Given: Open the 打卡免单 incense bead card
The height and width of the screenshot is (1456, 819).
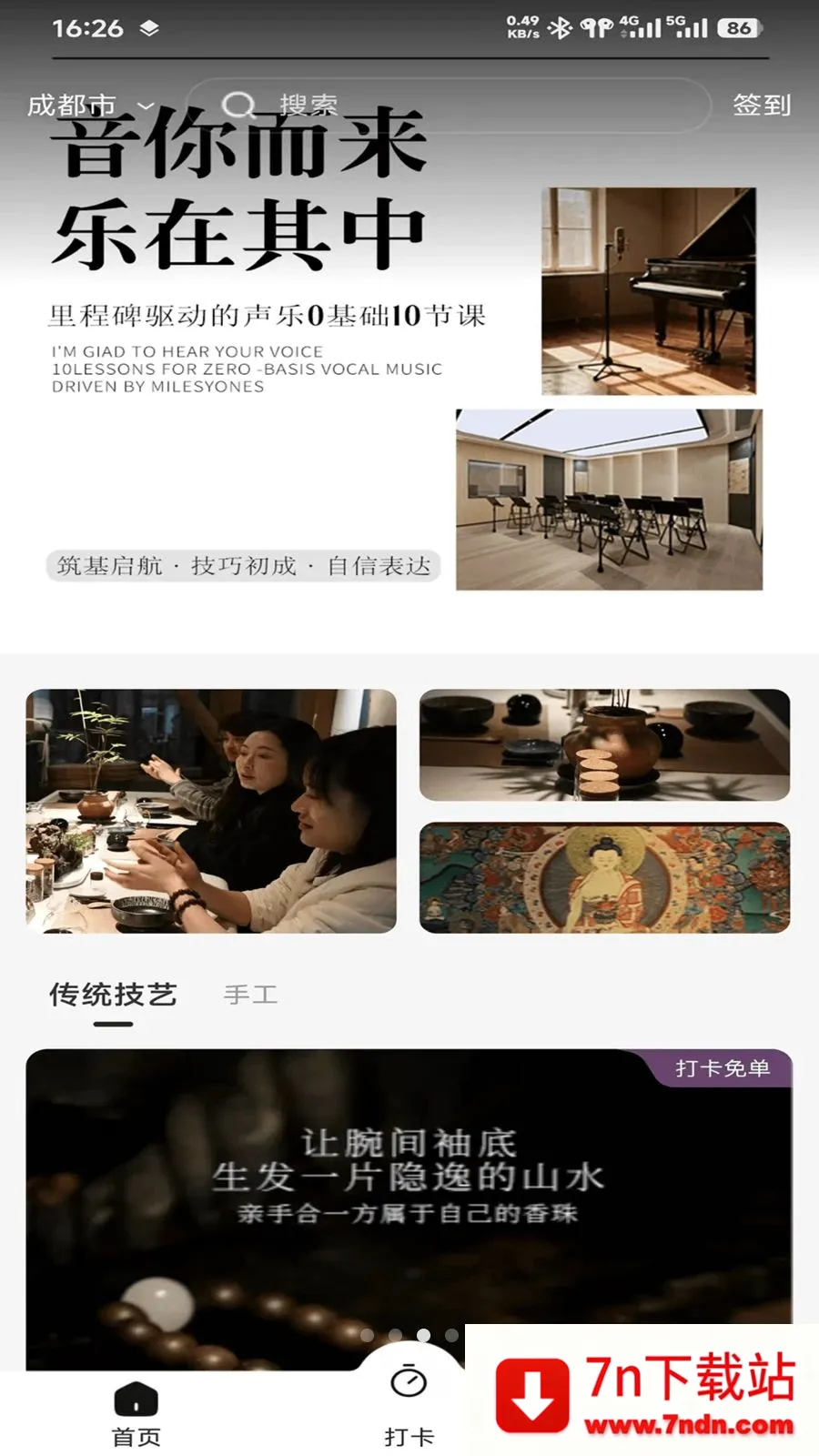Looking at the screenshot, I should (409, 1209).
